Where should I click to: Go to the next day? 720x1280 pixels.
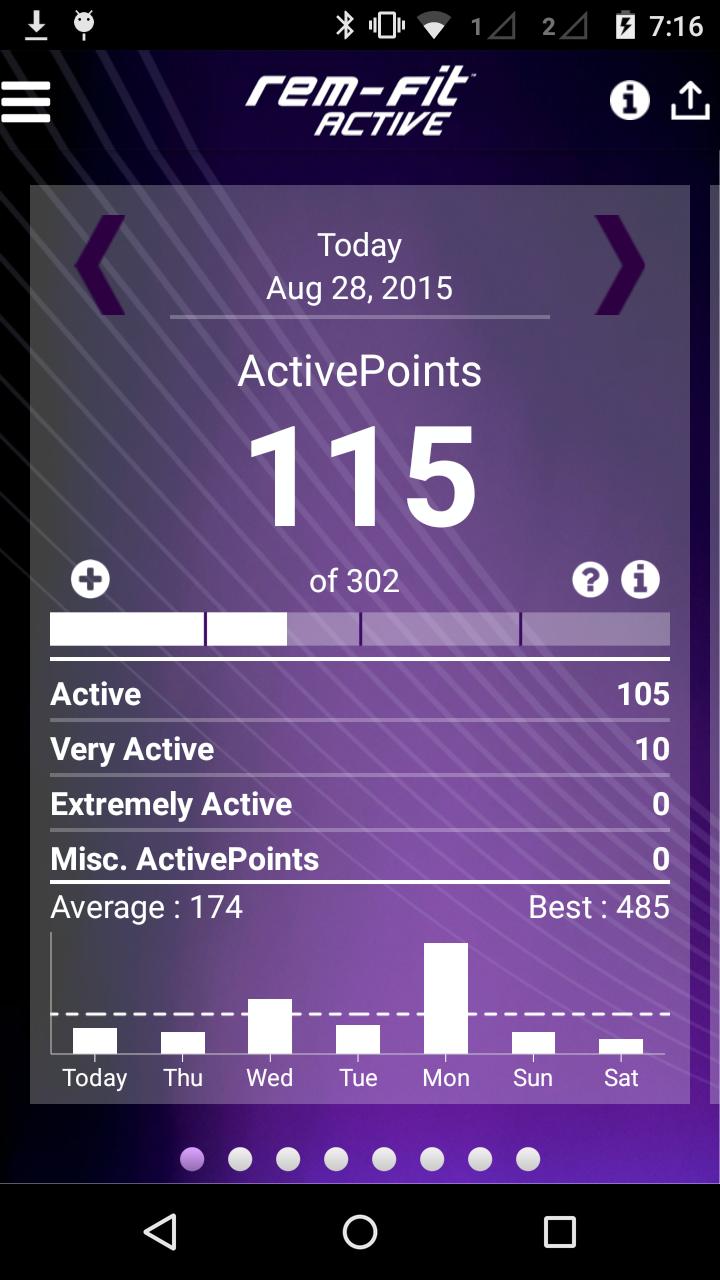(x=620, y=266)
